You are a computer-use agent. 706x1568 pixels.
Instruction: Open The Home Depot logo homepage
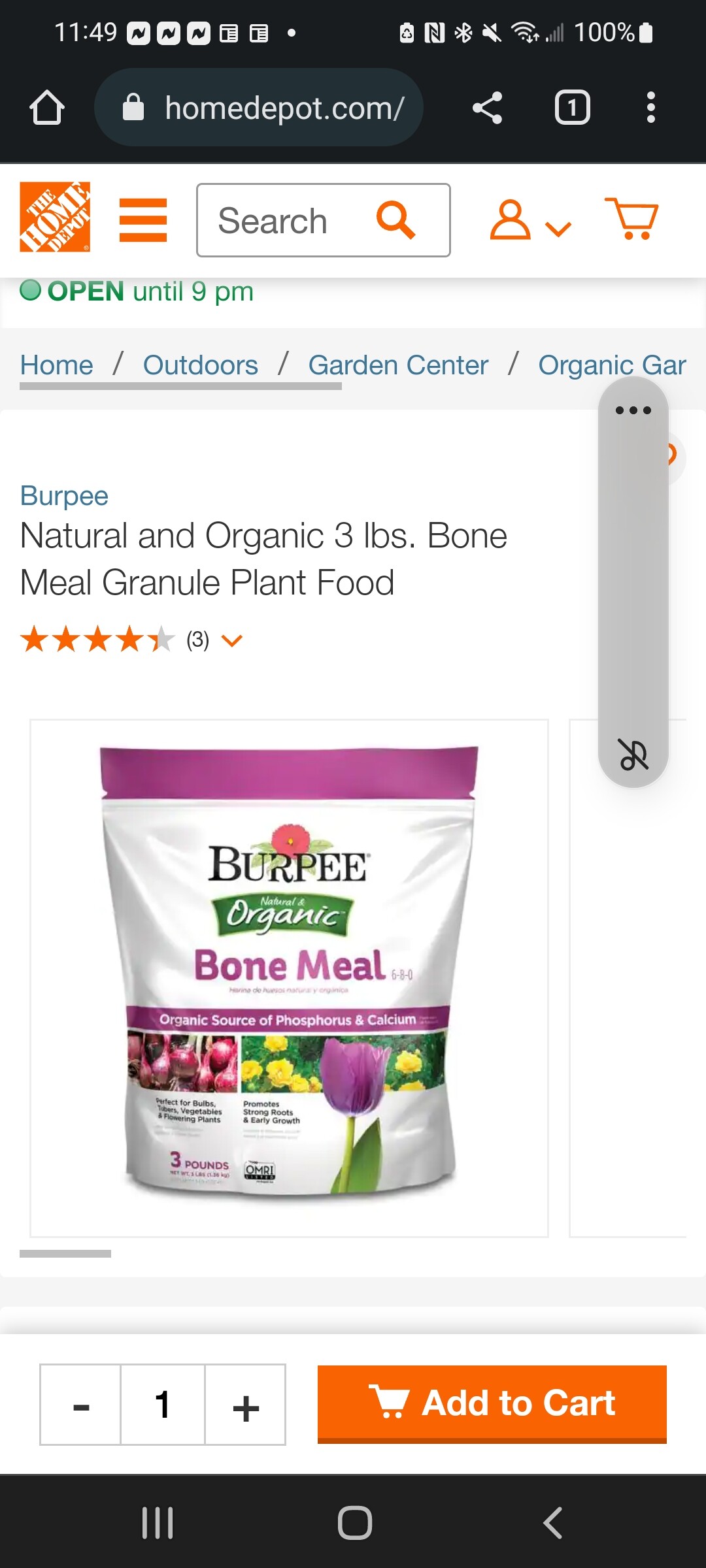click(x=55, y=217)
